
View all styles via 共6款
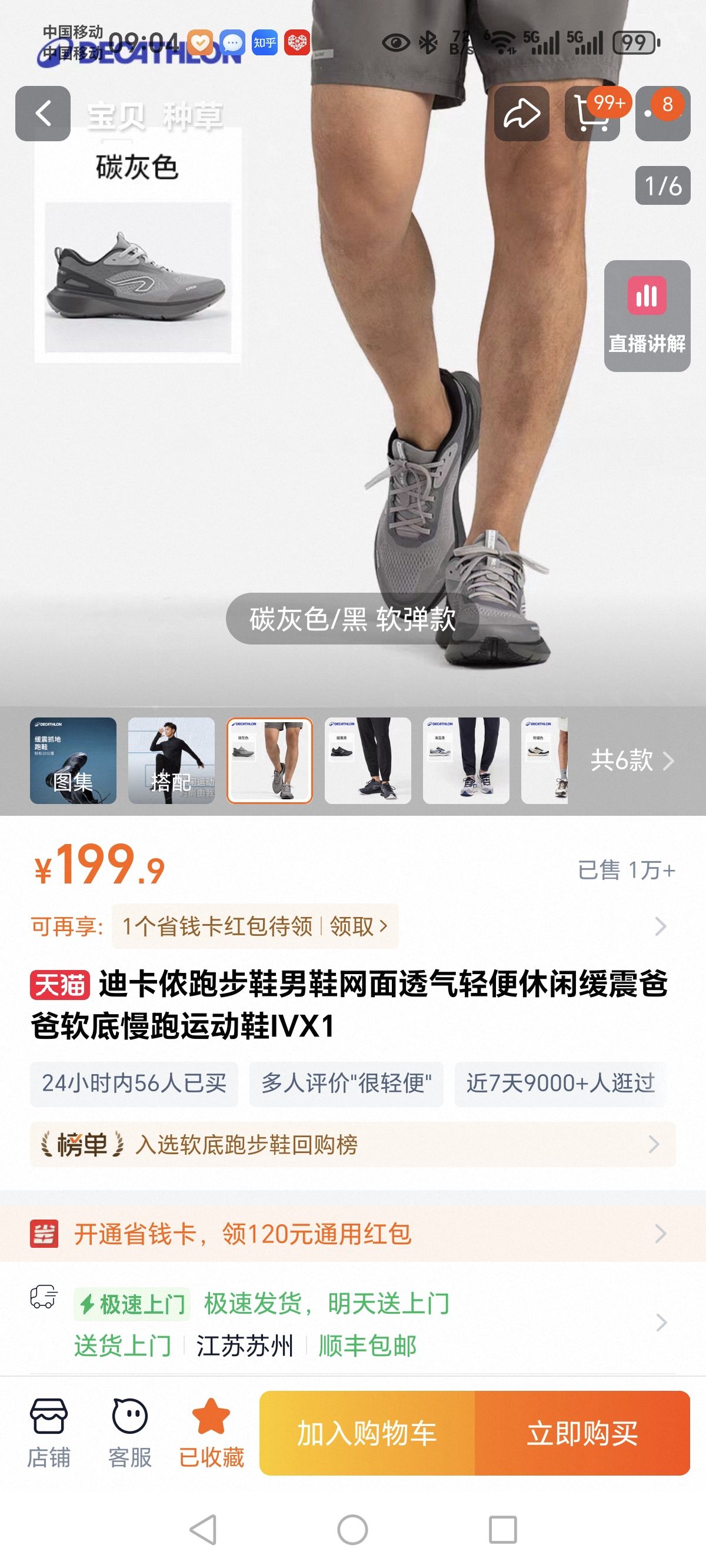click(x=632, y=760)
